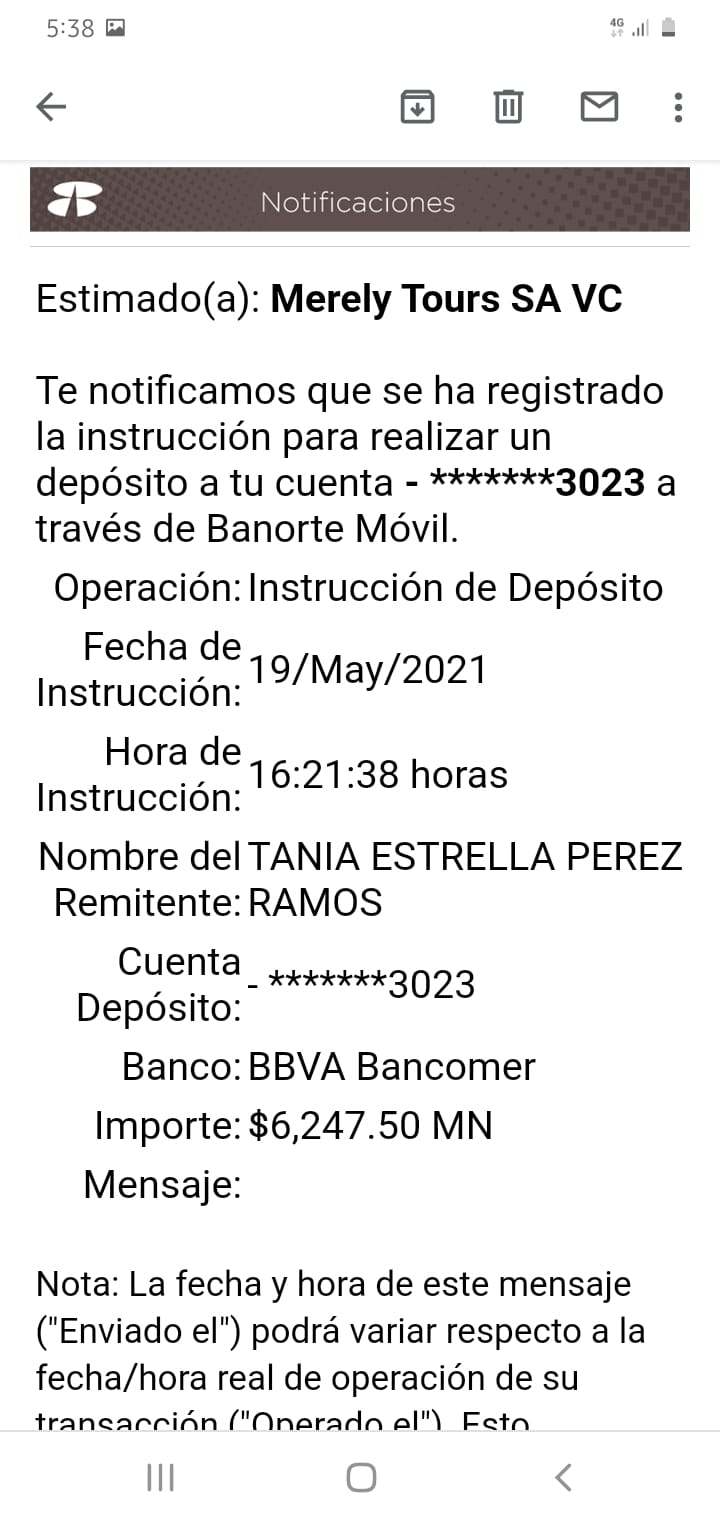Archive this email
The image size is (720, 1520).
[x=417, y=106]
